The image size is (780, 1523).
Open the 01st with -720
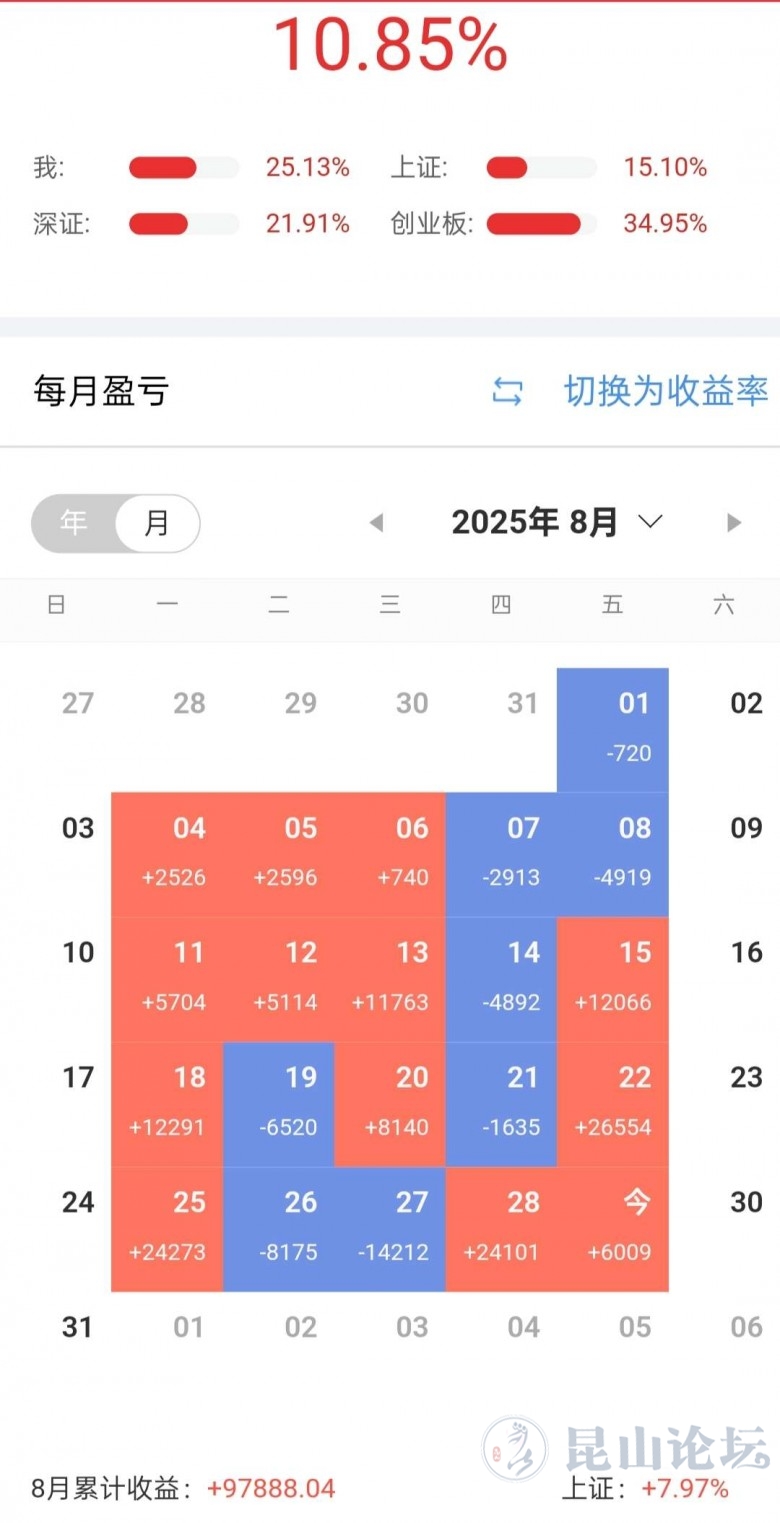[x=613, y=730]
